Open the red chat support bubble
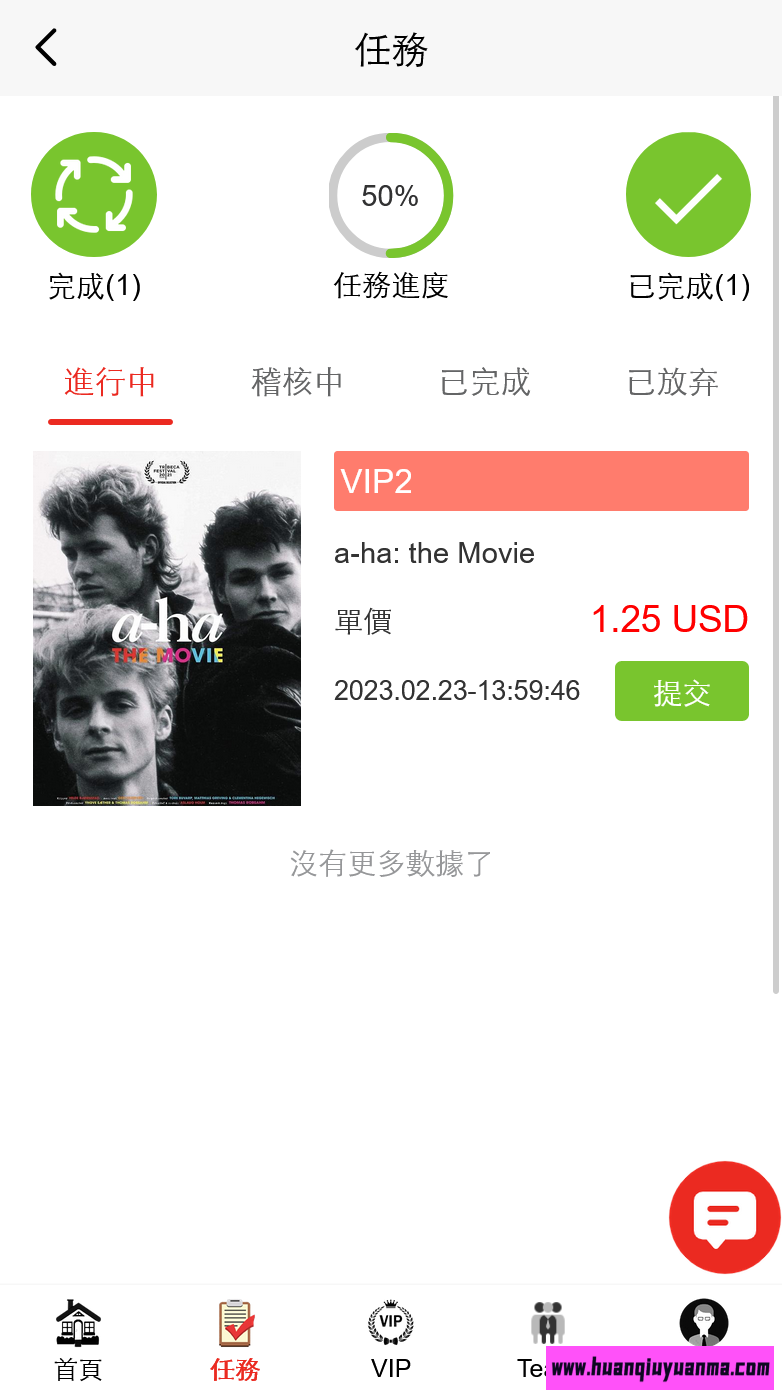 click(724, 1217)
